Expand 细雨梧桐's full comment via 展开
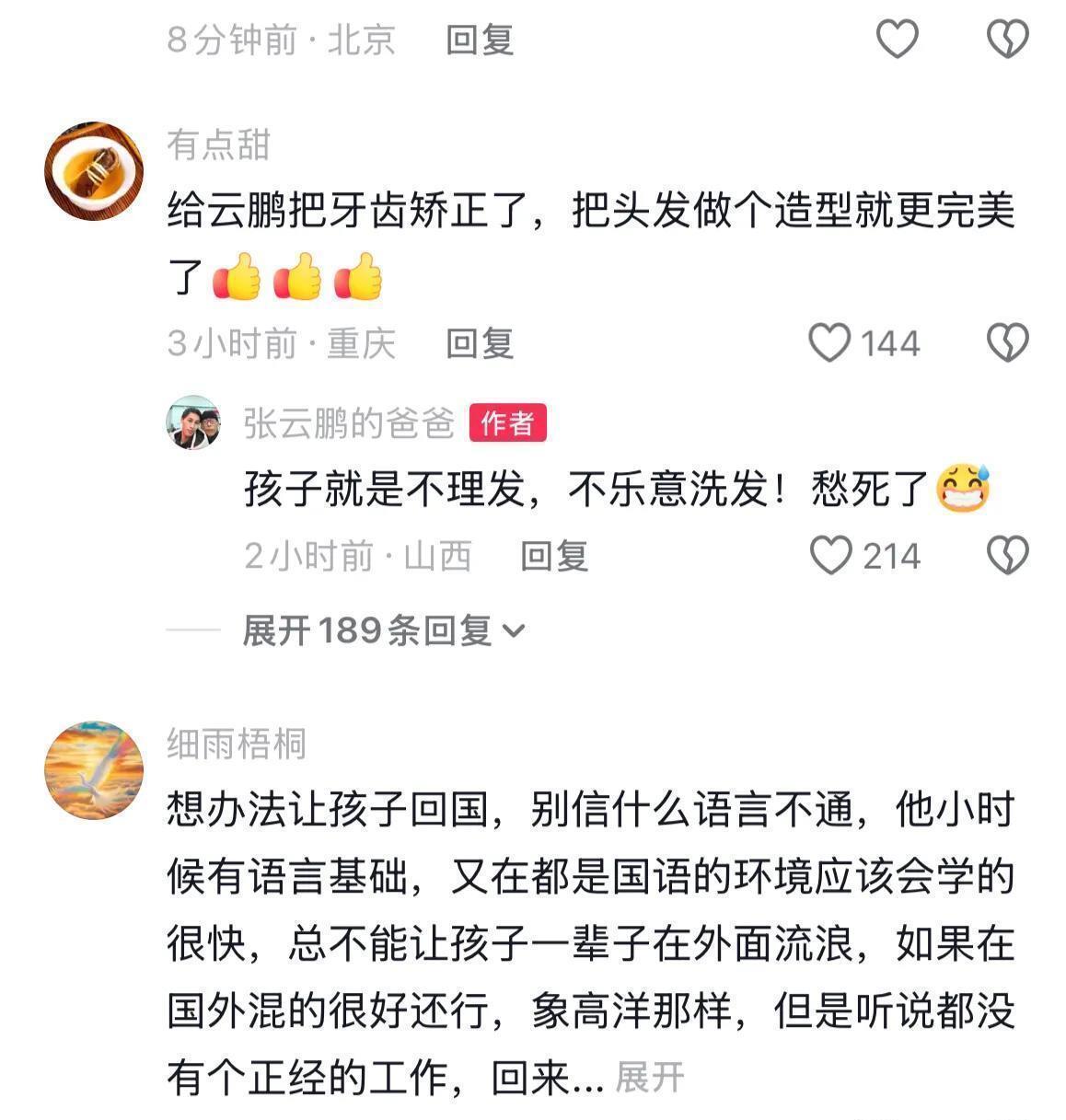 click(x=649, y=1077)
